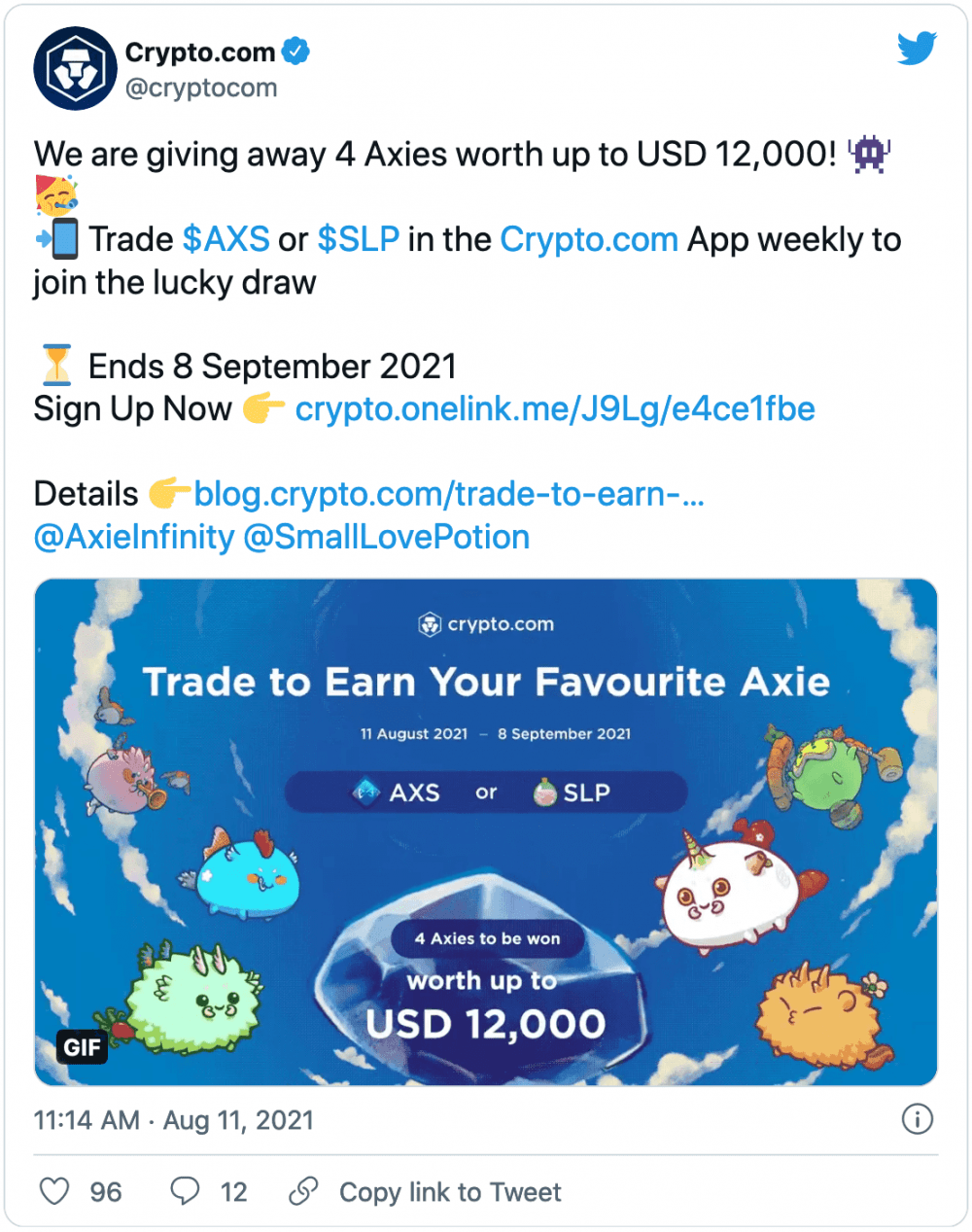Open the $SLP cashtag link
This screenshot has width=972, height=1232.
pos(358,239)
